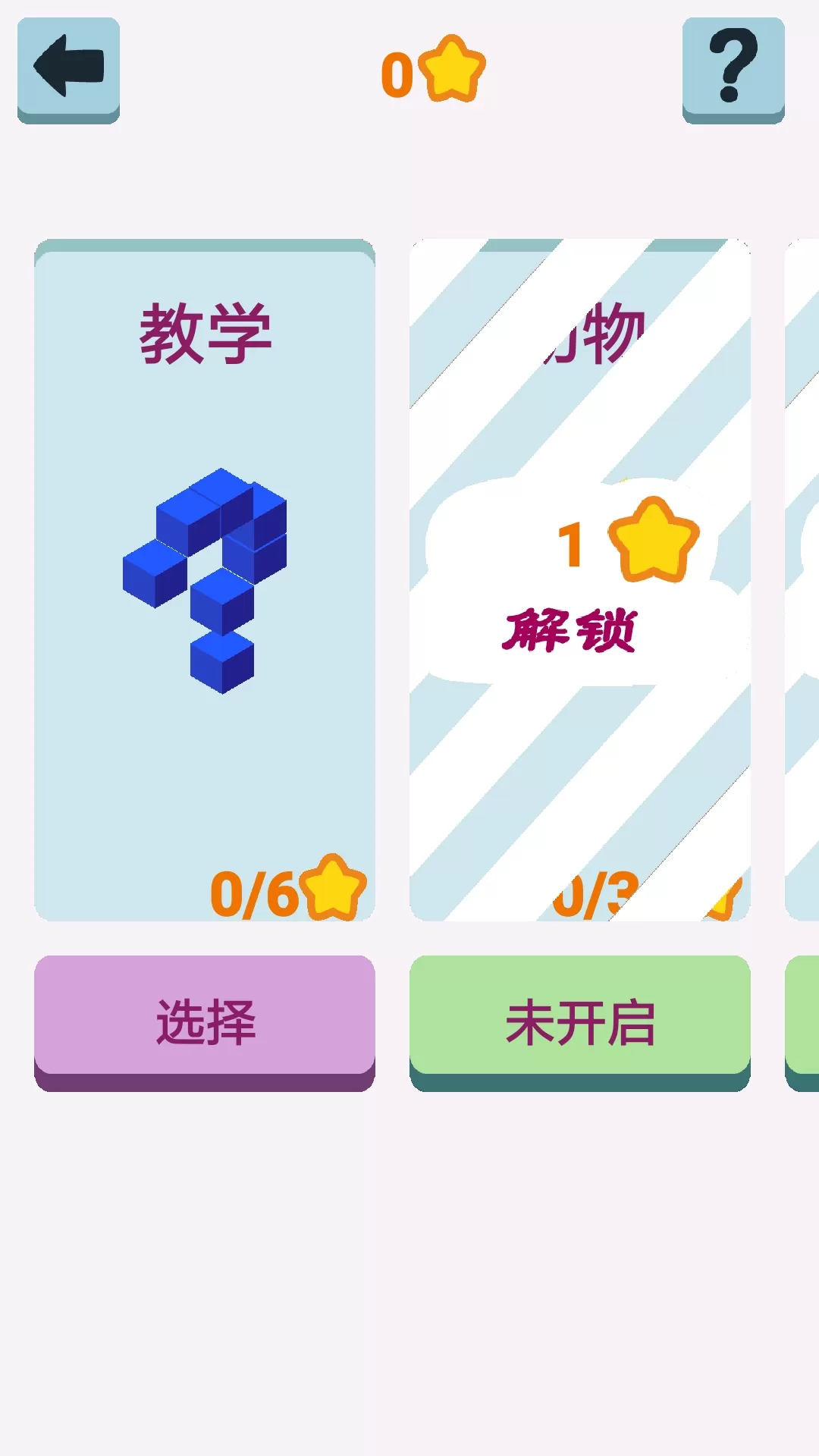Viewport: 819px width, 1456px height.
Task: Open the 教学 tutorial level pack card
Action: pyautogui.click(x=205, y=580)
